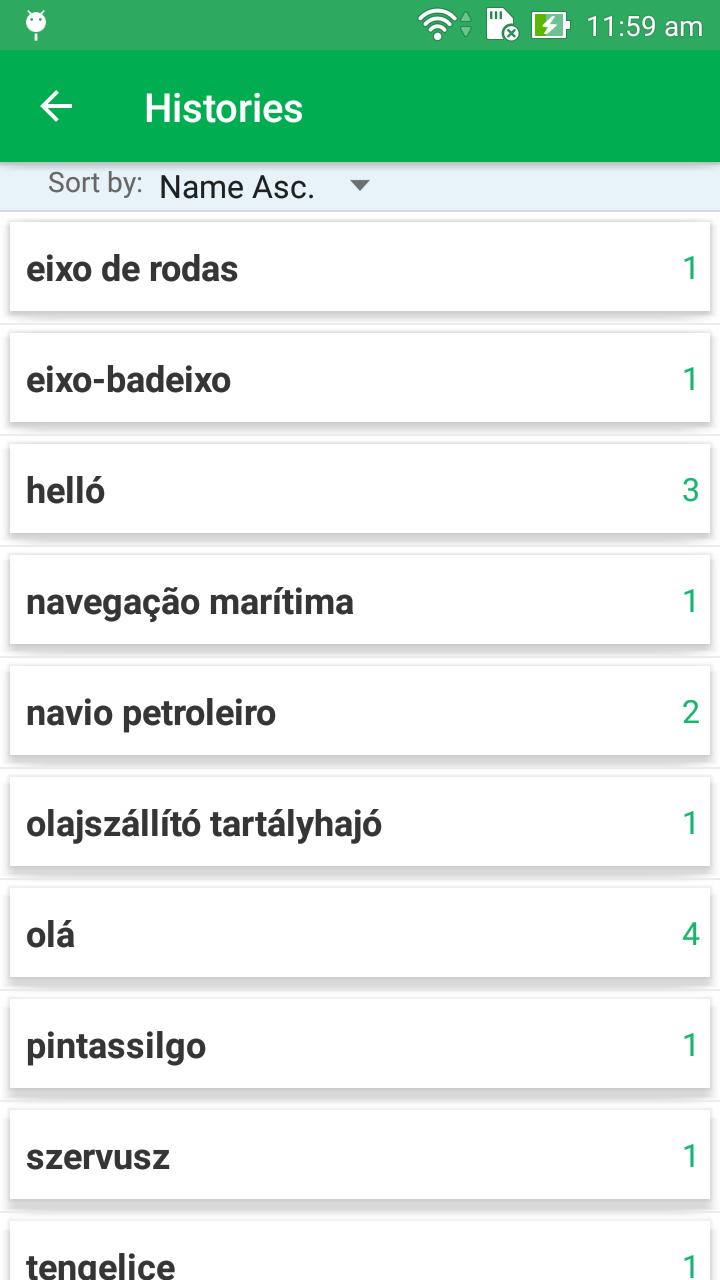Image resolution: width=720 pixels, height=1280 pixels.
Task: Open the 'helló' history item
Action: click(x=360, y=489)
